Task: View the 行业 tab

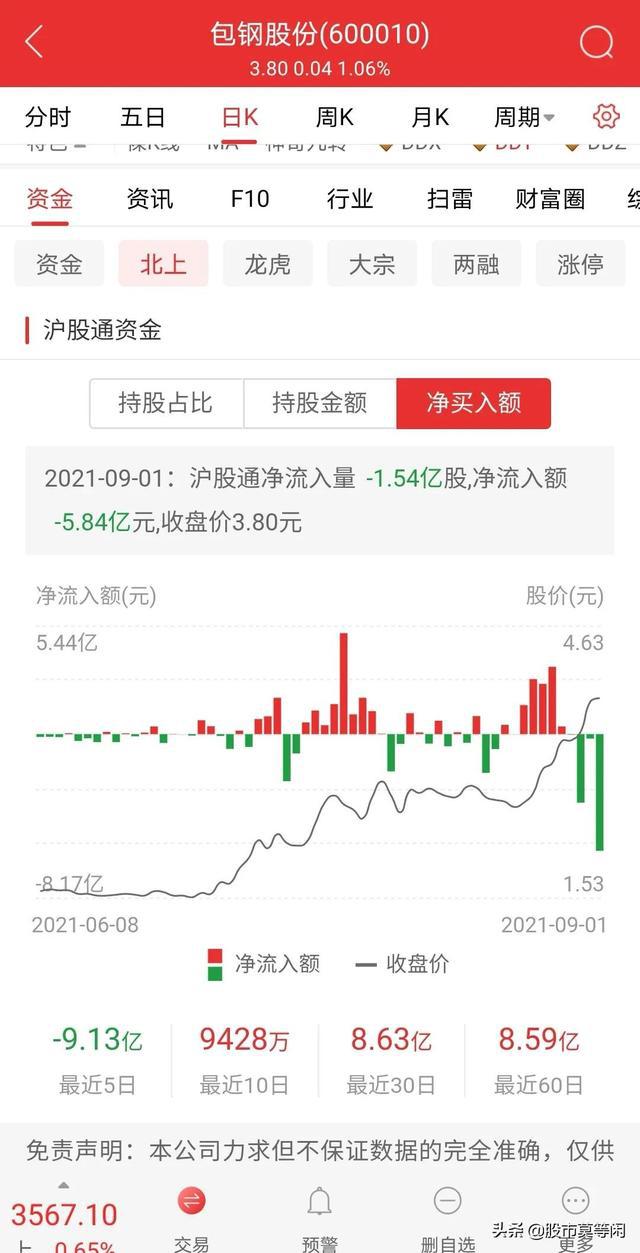Action: click(350, 198)
